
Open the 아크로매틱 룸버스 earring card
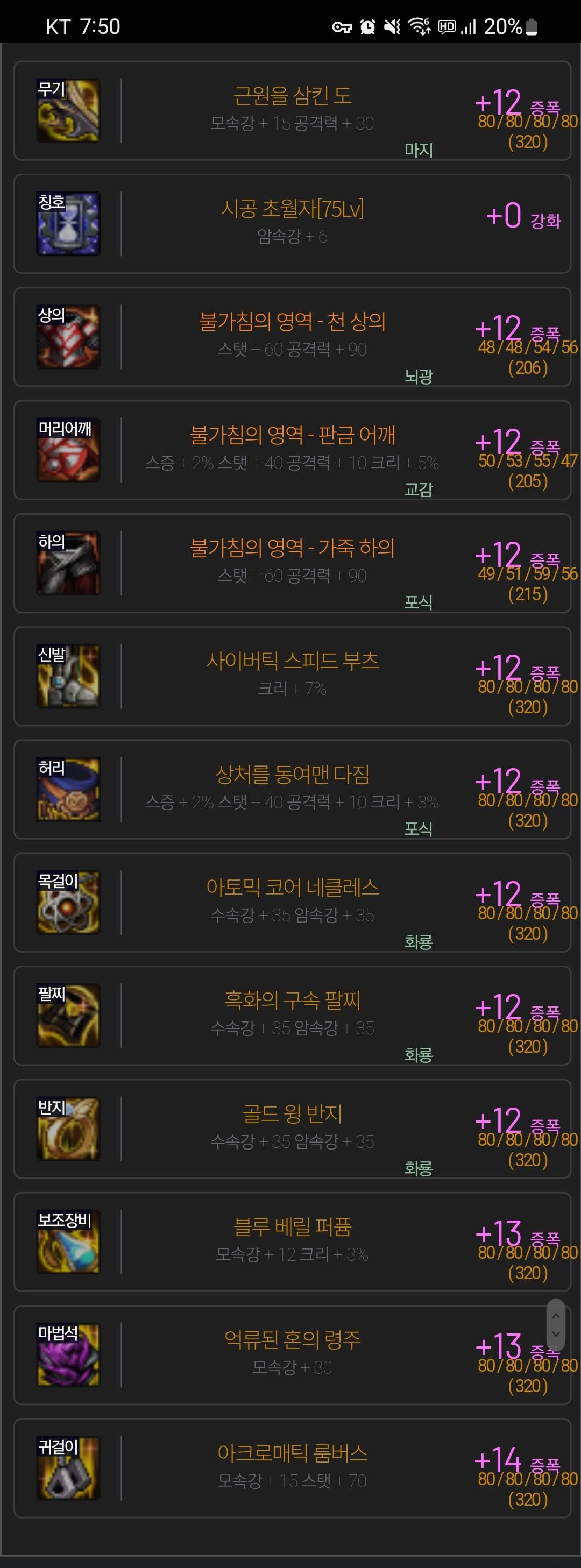click(x=292, y=1467)
